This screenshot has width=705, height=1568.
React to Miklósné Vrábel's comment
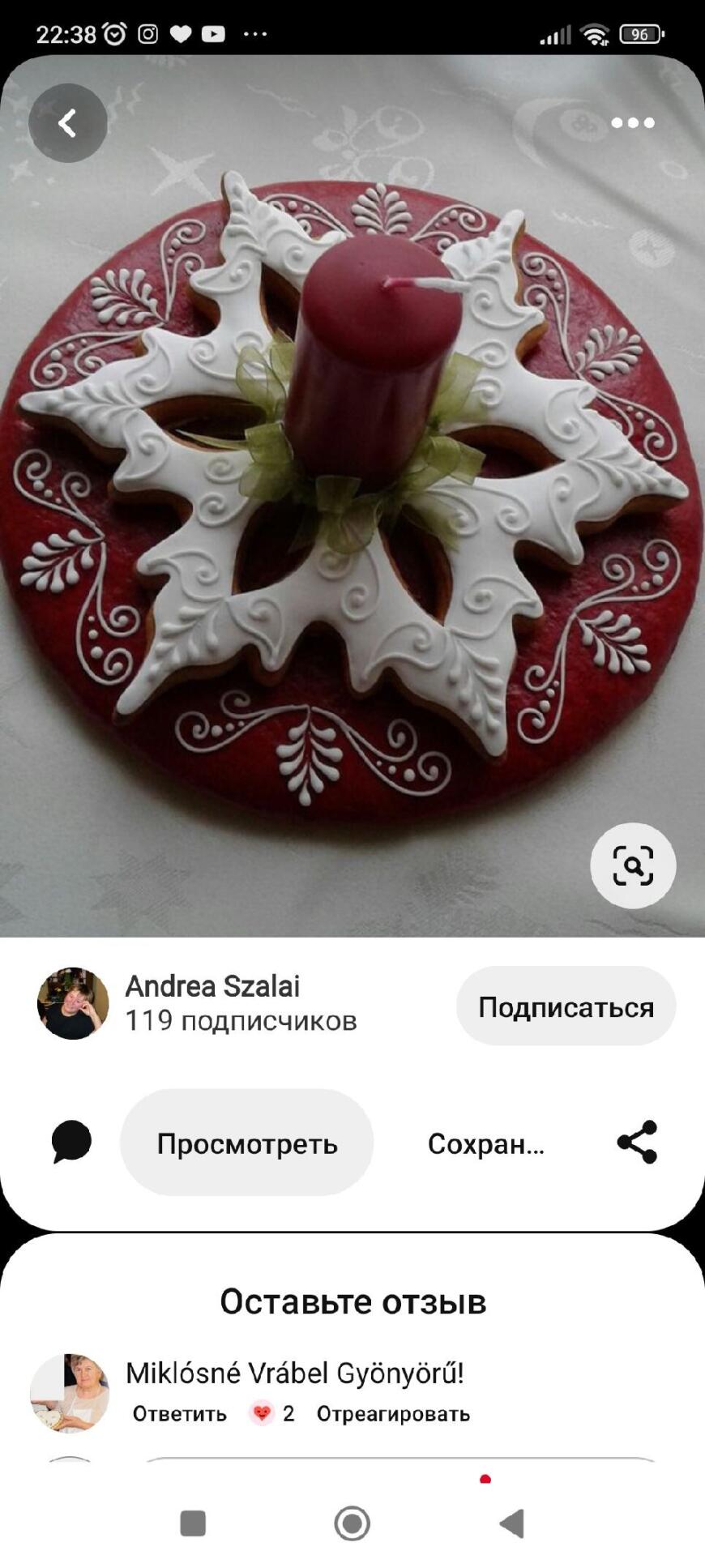click(x=393, y=1414)
